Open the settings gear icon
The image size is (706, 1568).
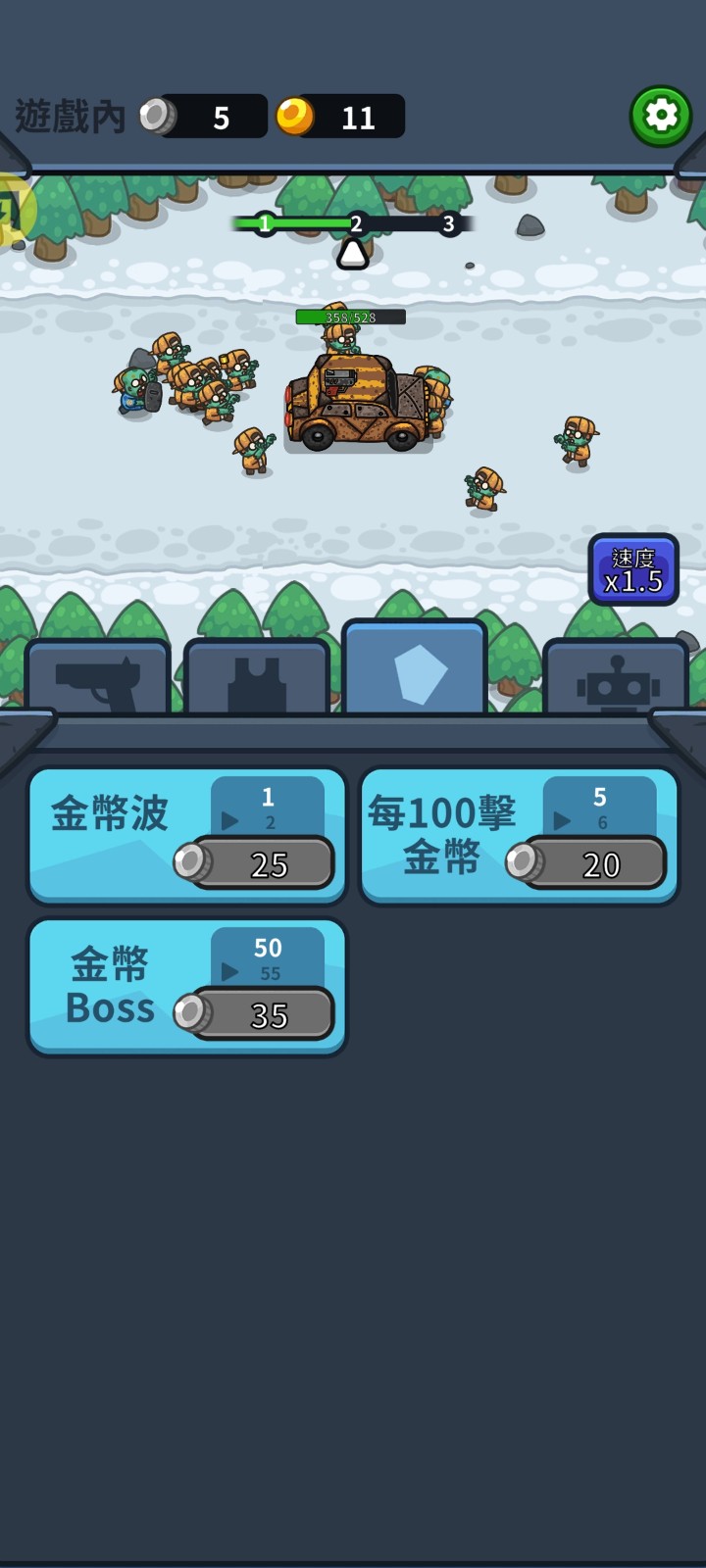click(660, 115)
